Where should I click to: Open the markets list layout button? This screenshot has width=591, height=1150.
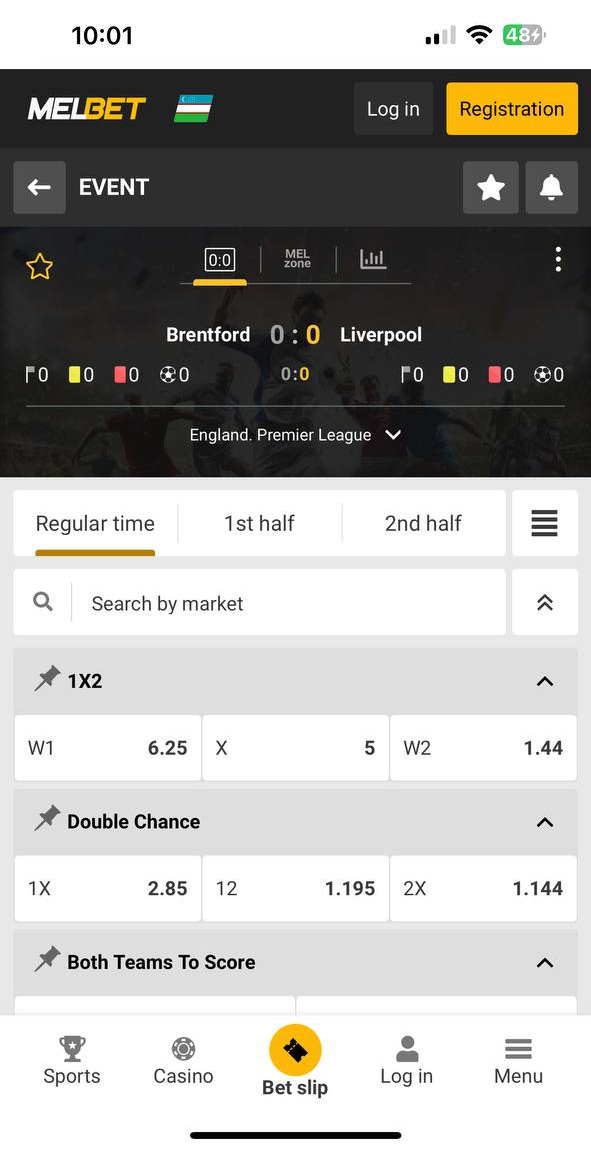coord(545,523)
